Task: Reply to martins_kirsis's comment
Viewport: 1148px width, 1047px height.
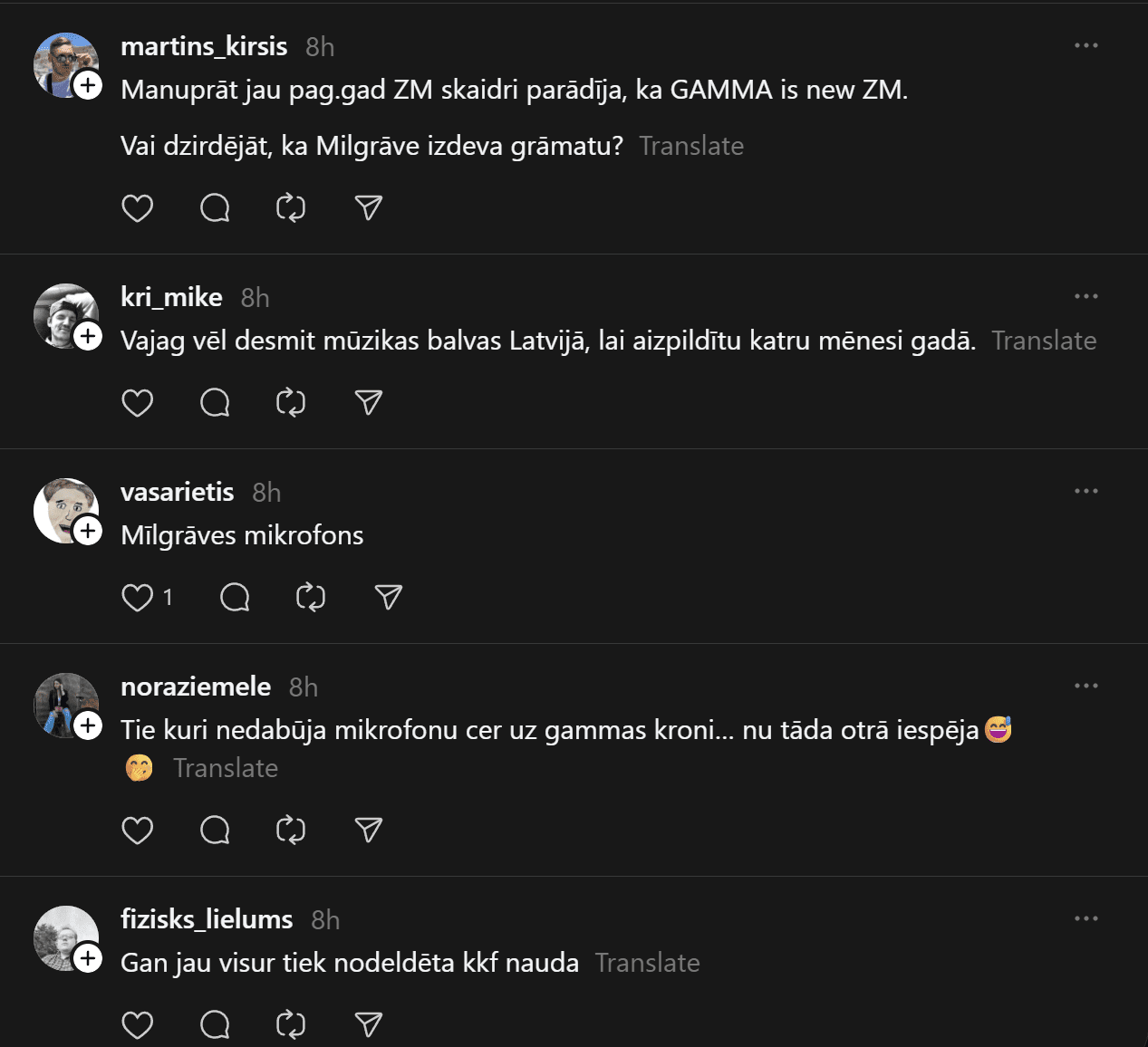Action: click(x=215, y=208)
